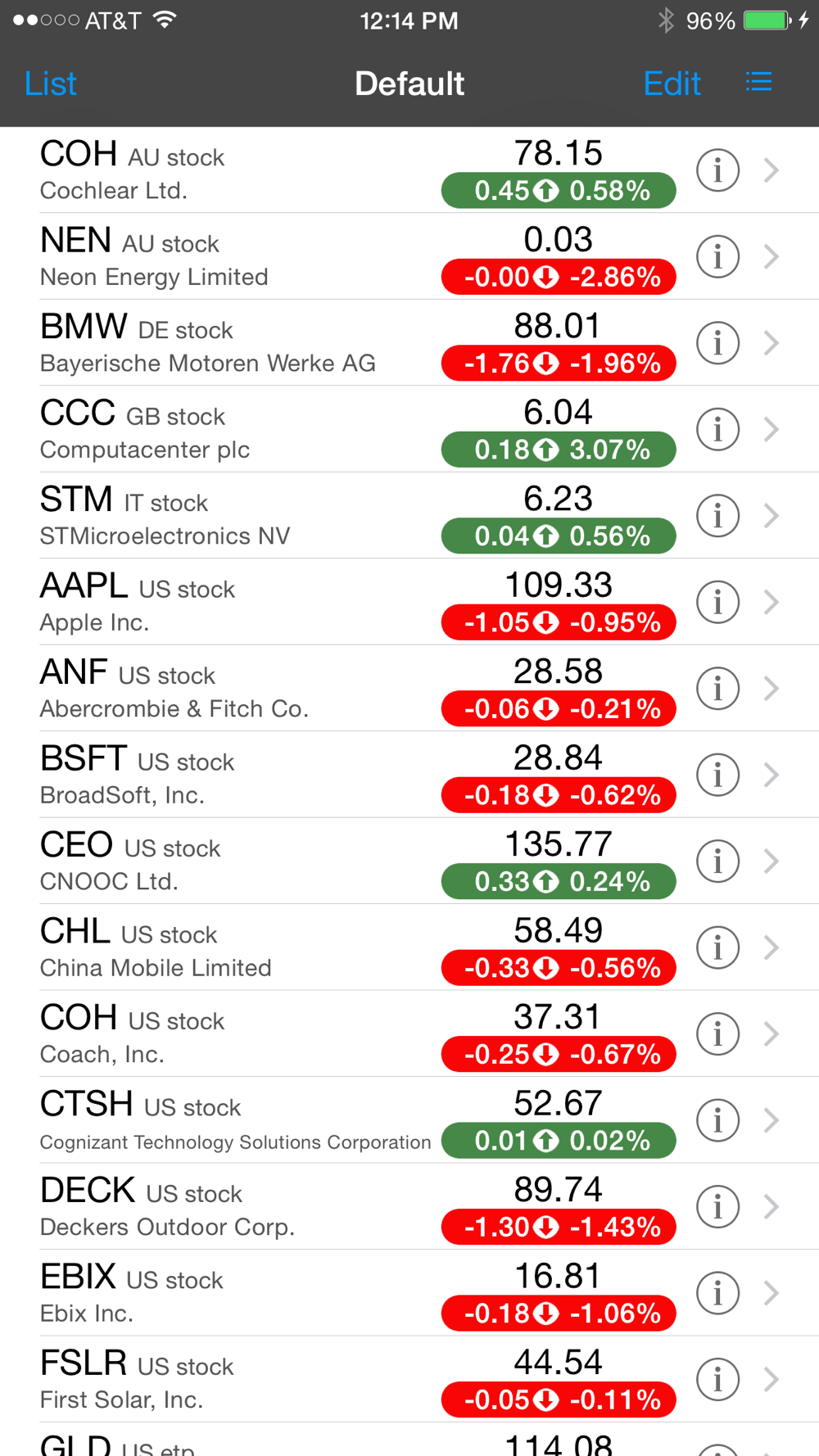The width and height of the screenshot is (819, 1456).
Task: Tap Edit to modify the watchlist
Action: pos(672,84)
